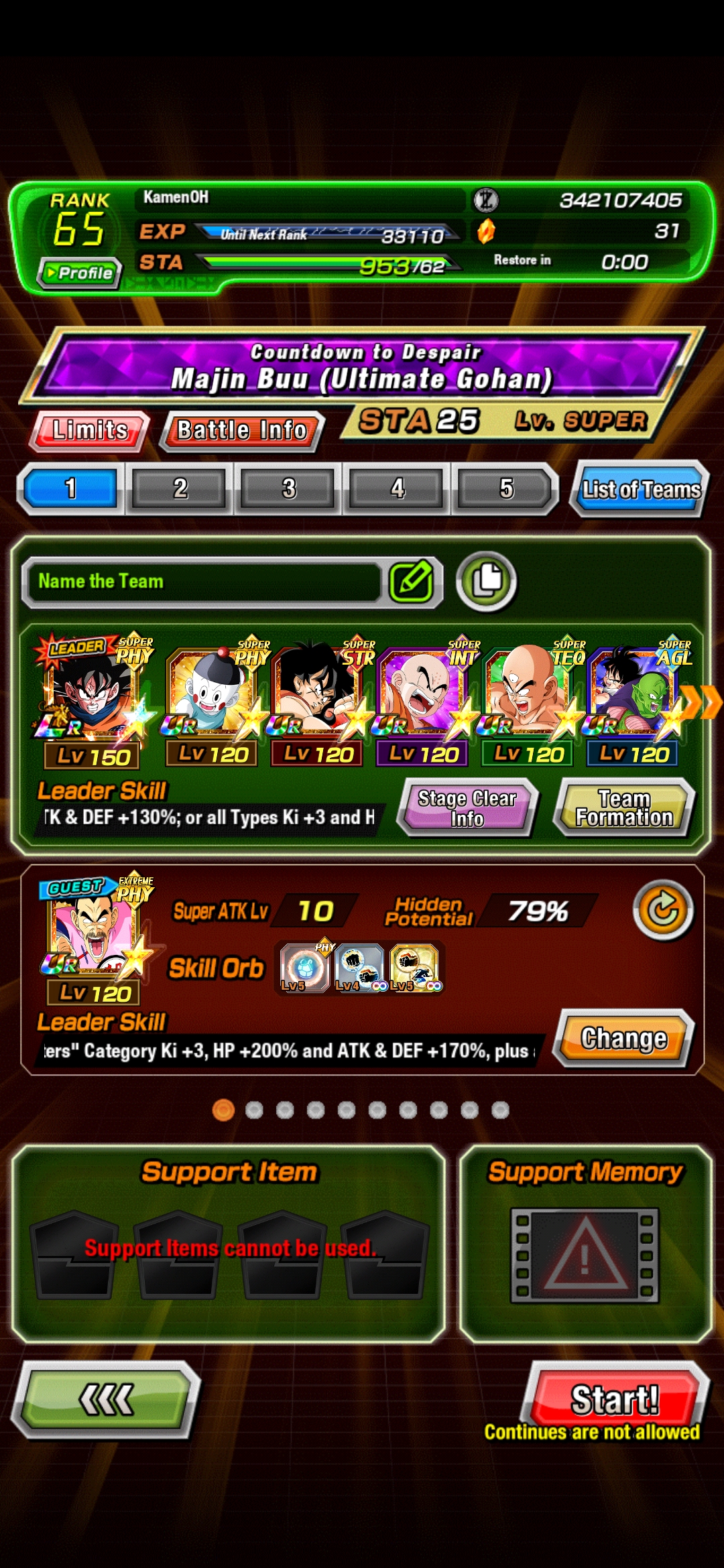The width and height of the screenshot is (724, 1568).
Task: Refresh the guest character list
Action: coord(663,910)
